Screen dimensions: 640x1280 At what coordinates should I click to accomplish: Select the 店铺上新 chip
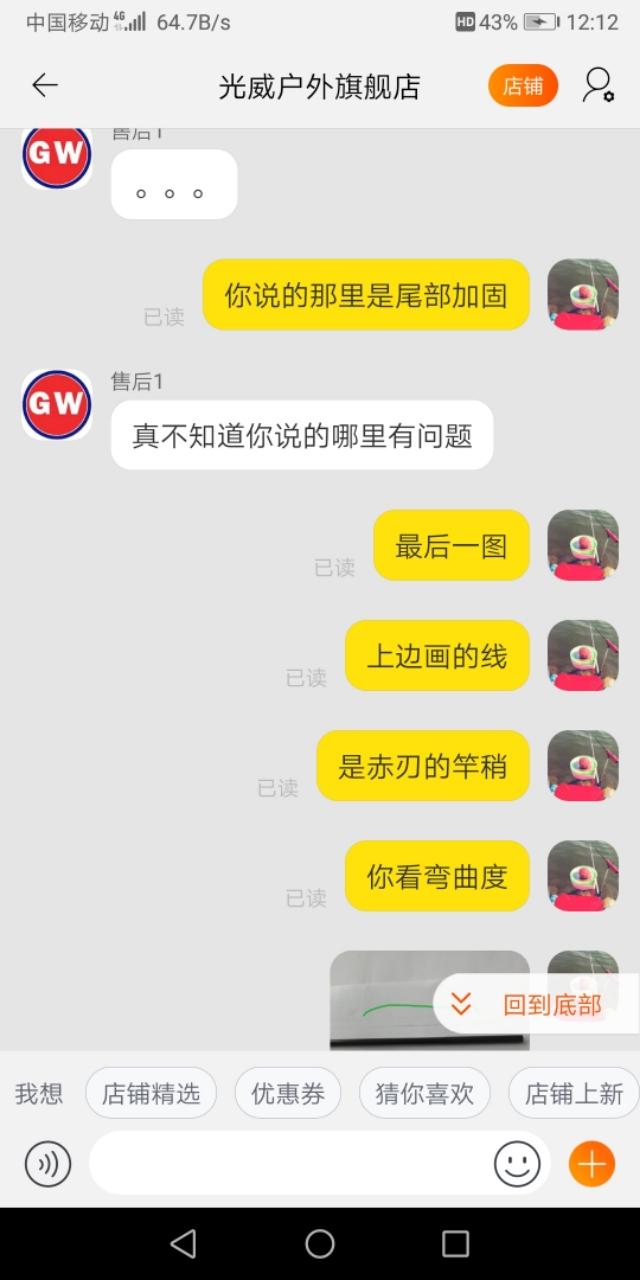click(574, 1093)
